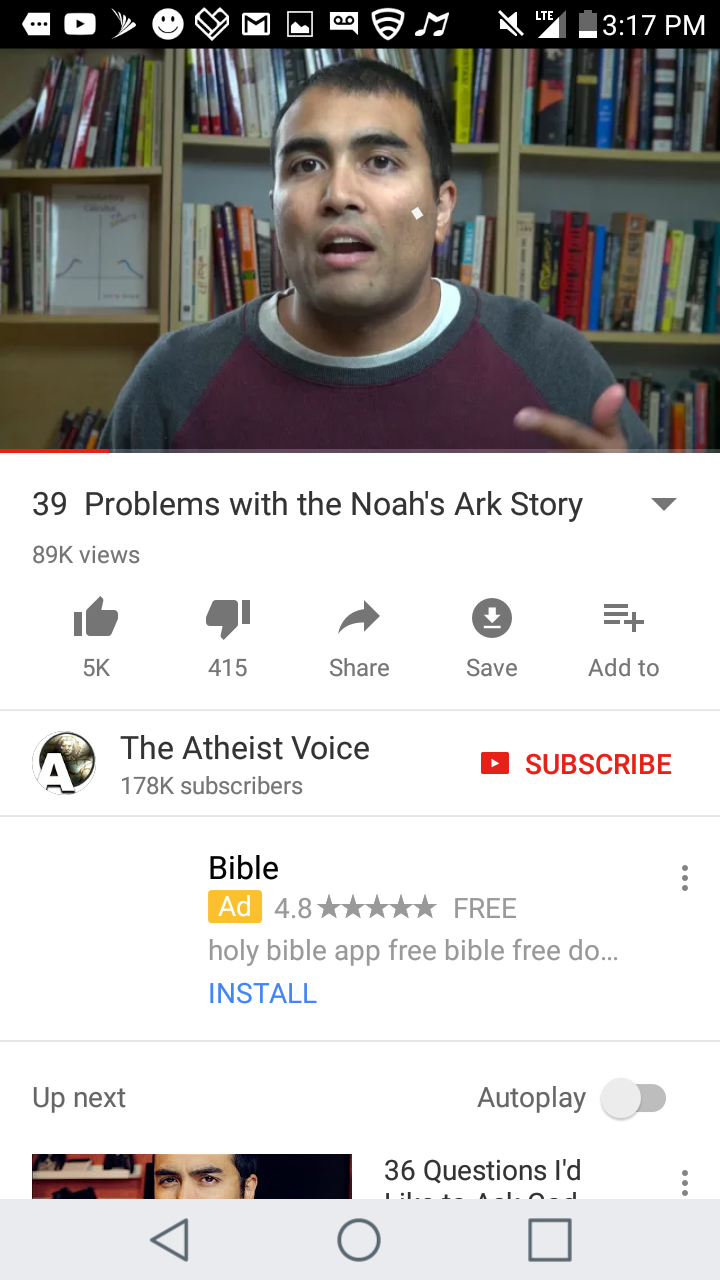Open recent apps from the navigation bar
Viewport: 720px width, 1280px height.
(x=549, y=1241)
